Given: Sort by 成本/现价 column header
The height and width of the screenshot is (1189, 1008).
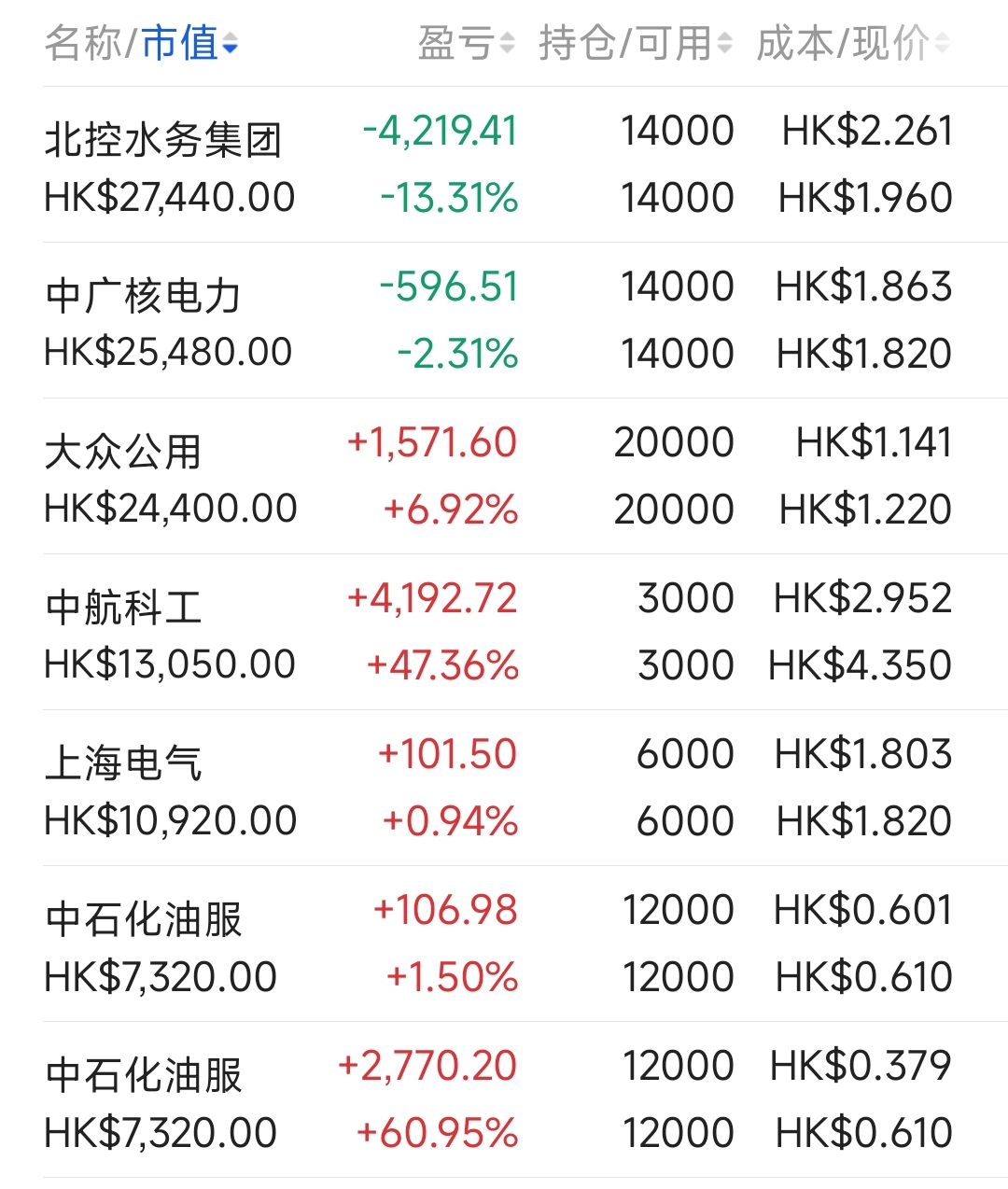Looking at the screenshot, I should 851,44.
